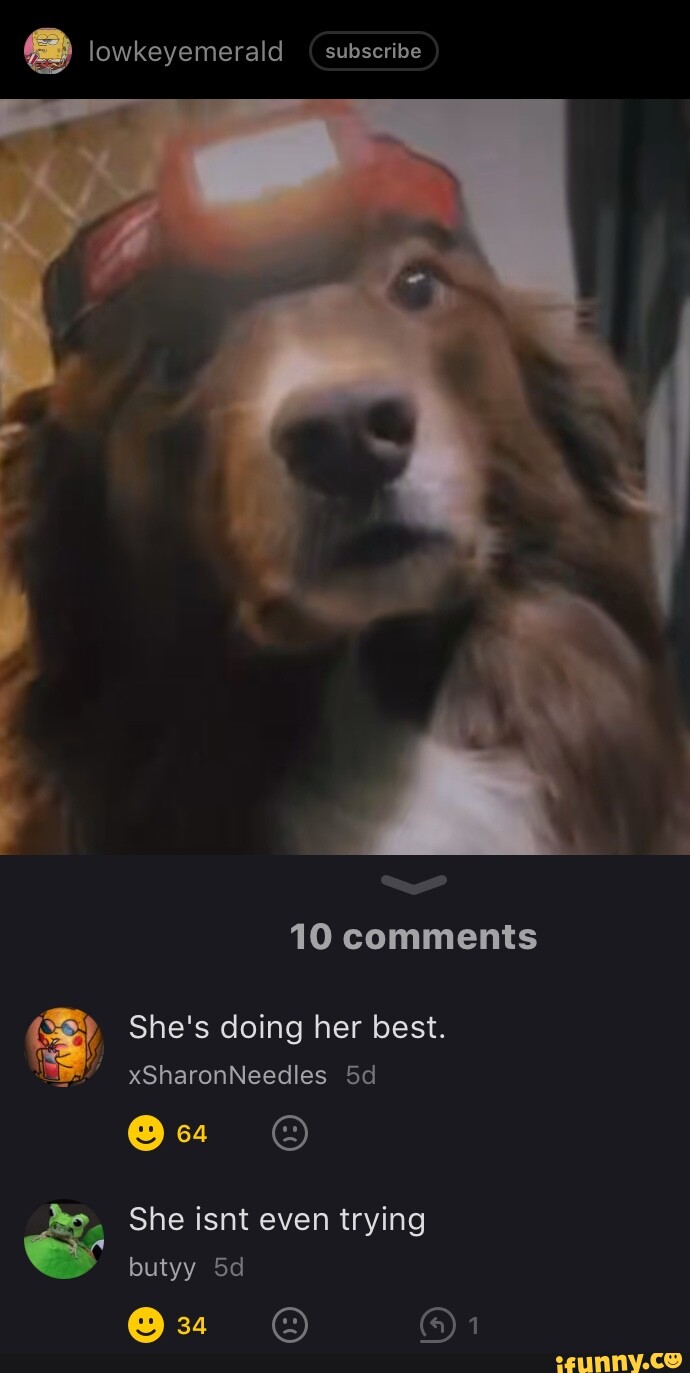Image resolution: width=690 pixels, height=1373 pixels.
Task: Subscribe to lowkeyemerald
Action: pos(373,51)
